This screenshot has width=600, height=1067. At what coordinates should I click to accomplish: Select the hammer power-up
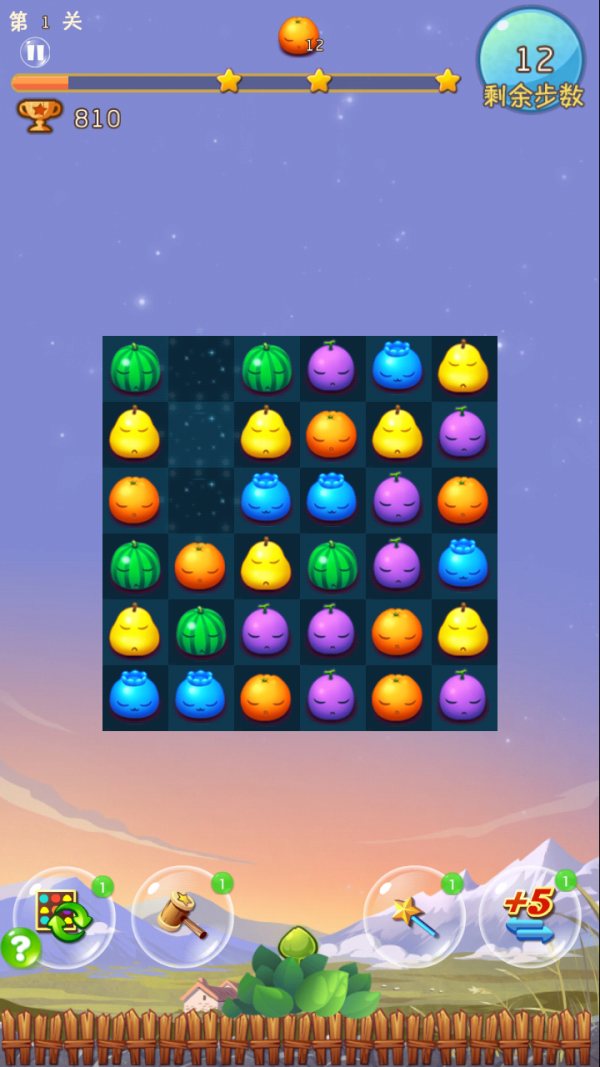click(182, 915)
